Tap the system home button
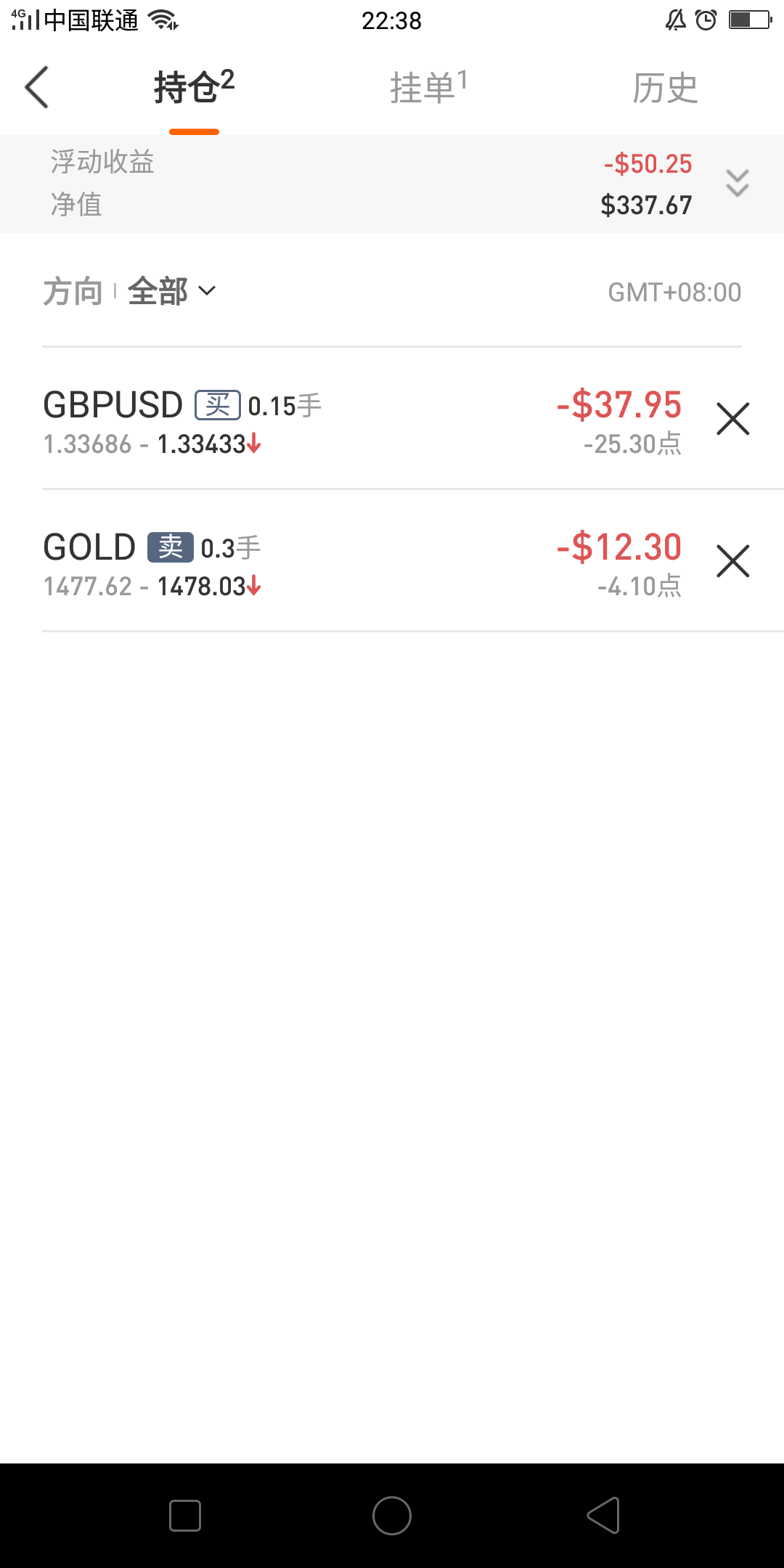784x1568 pixels. coord(392,1516)
